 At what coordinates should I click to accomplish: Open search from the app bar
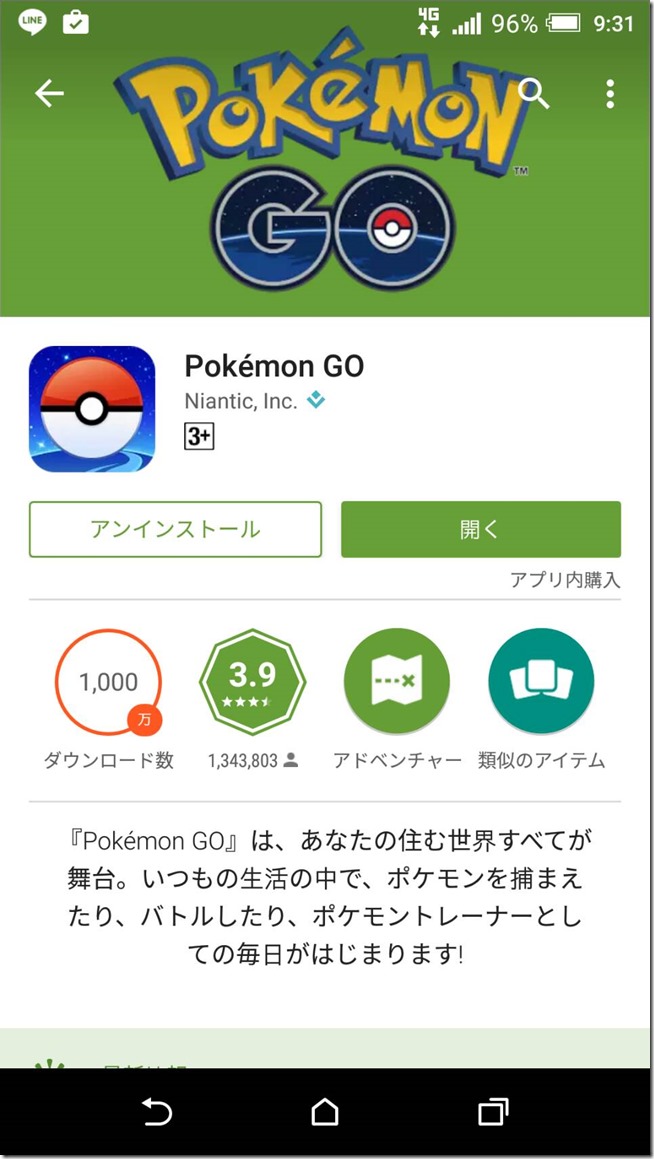535,94
